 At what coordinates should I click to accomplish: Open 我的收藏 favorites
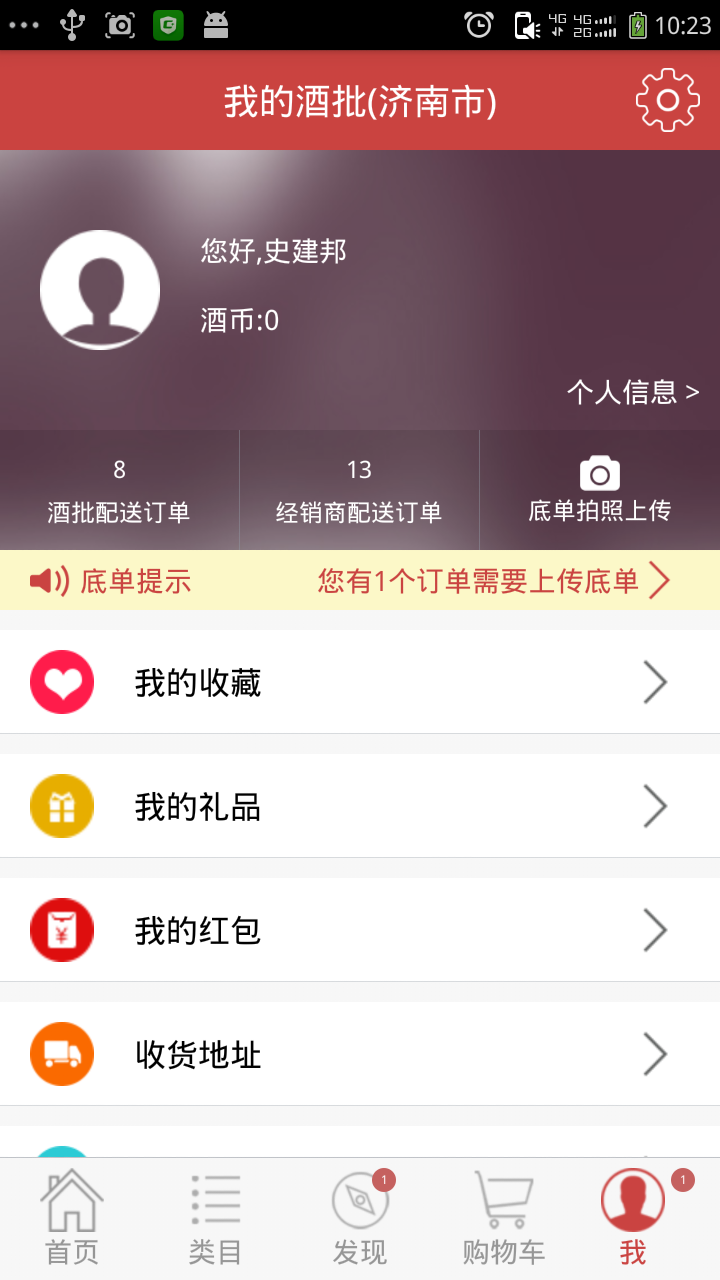point(360,682)
